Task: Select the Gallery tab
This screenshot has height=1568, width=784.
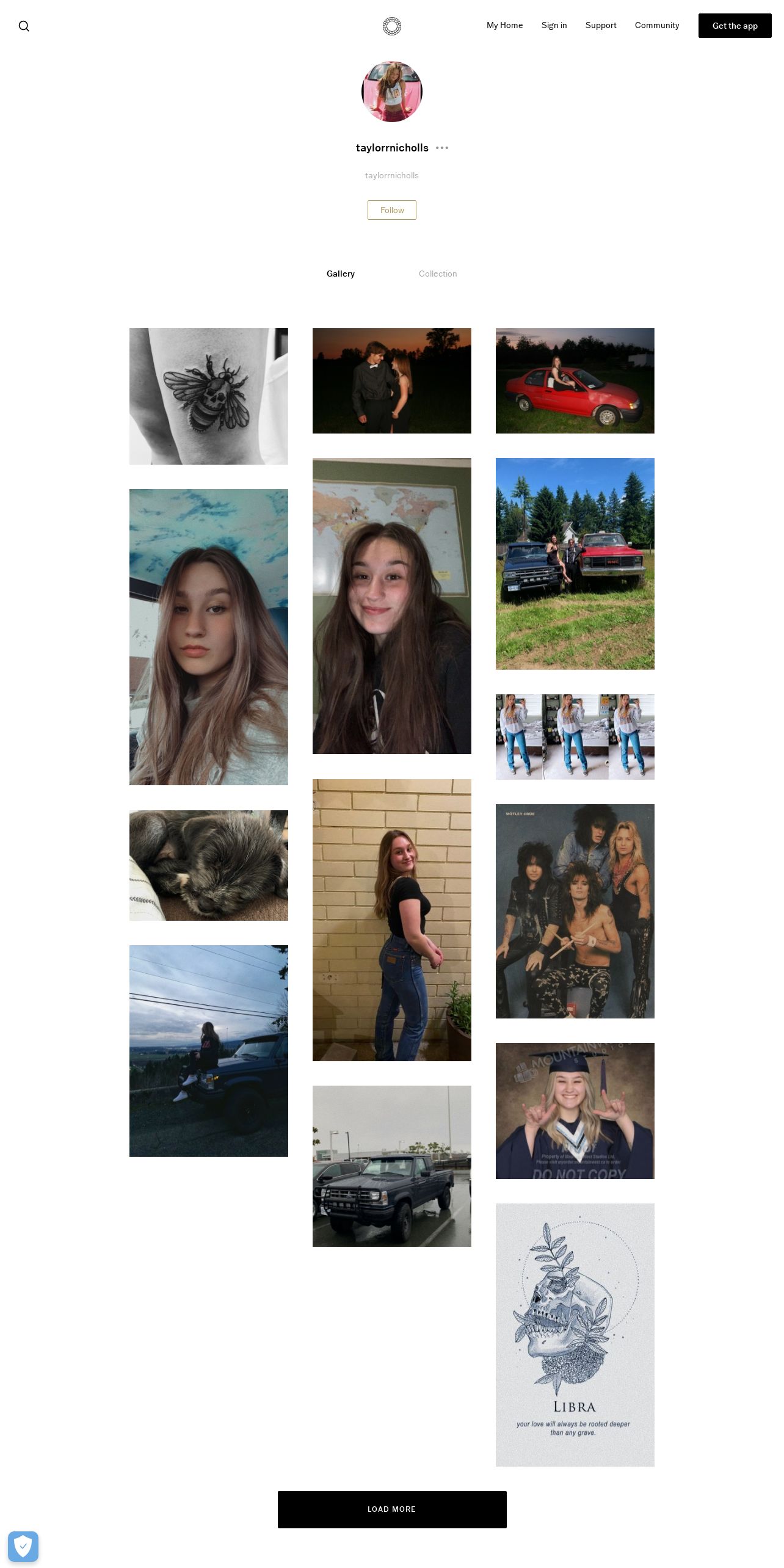Action: click(340, 274)
